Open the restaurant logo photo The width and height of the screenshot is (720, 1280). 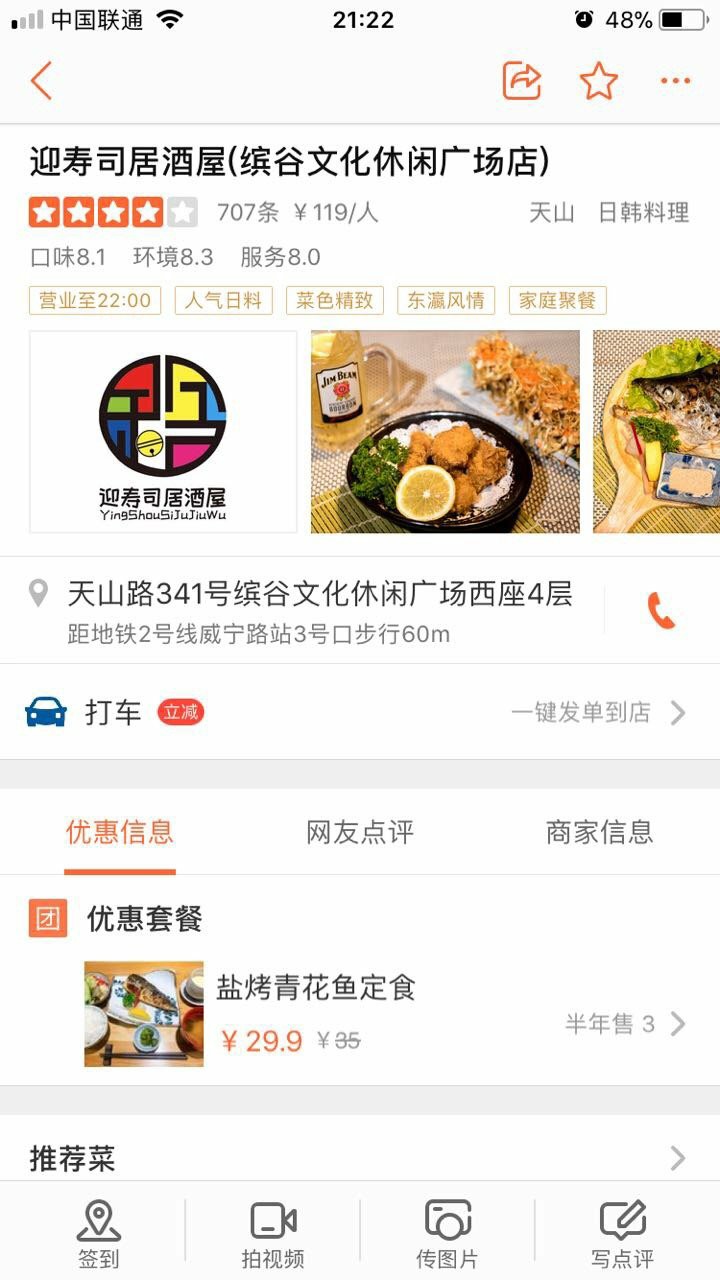(x=163, y=431)
